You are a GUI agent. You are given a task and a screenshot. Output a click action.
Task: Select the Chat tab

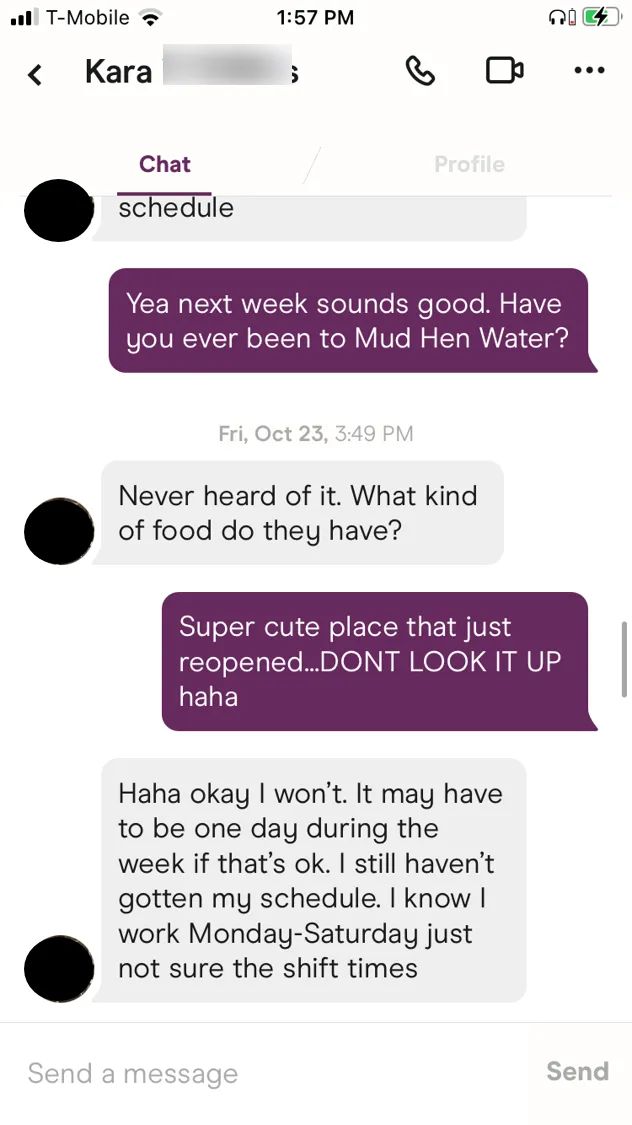(165, 165)
